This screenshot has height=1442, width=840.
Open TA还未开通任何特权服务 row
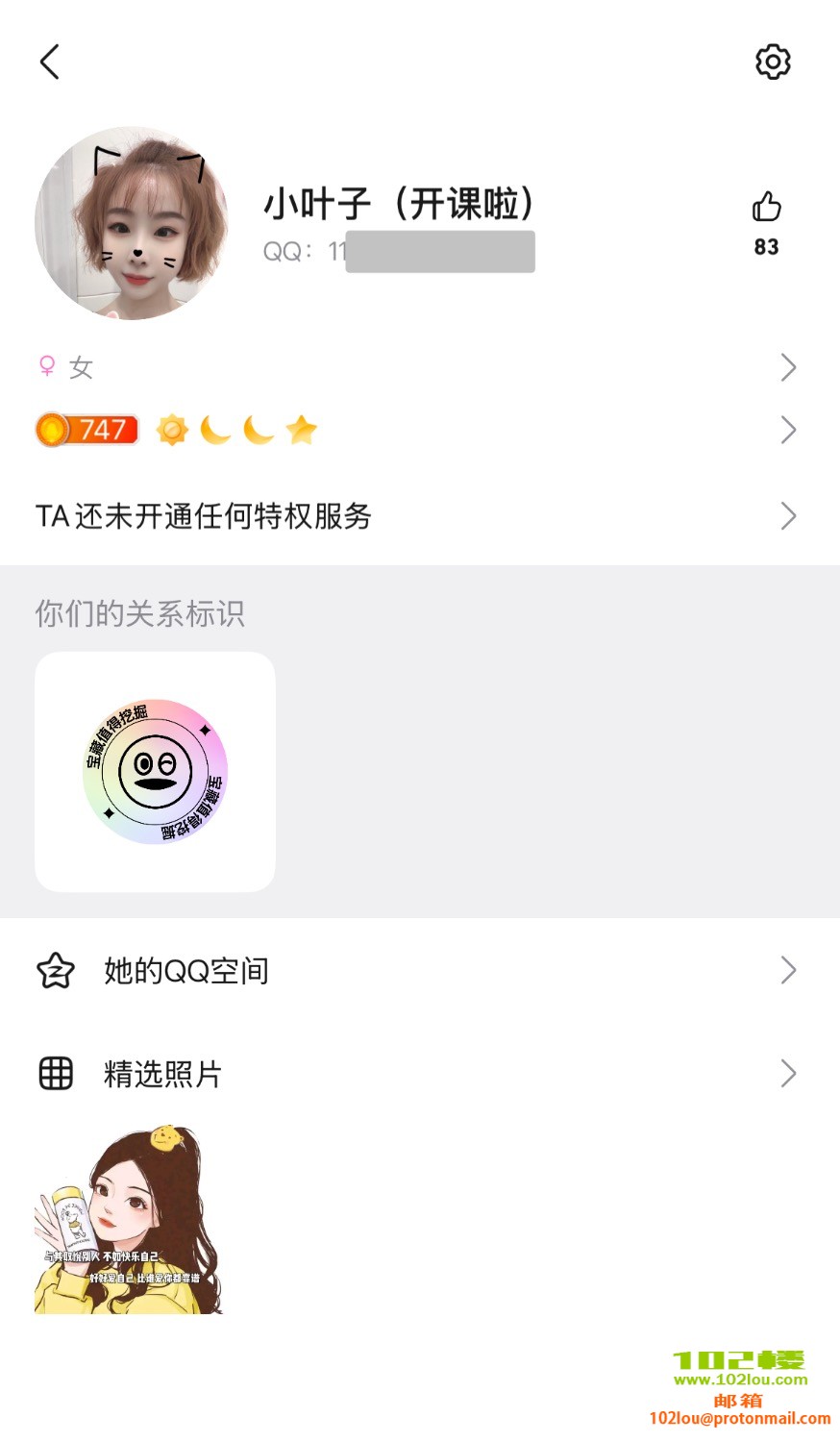tap(419, 516)
